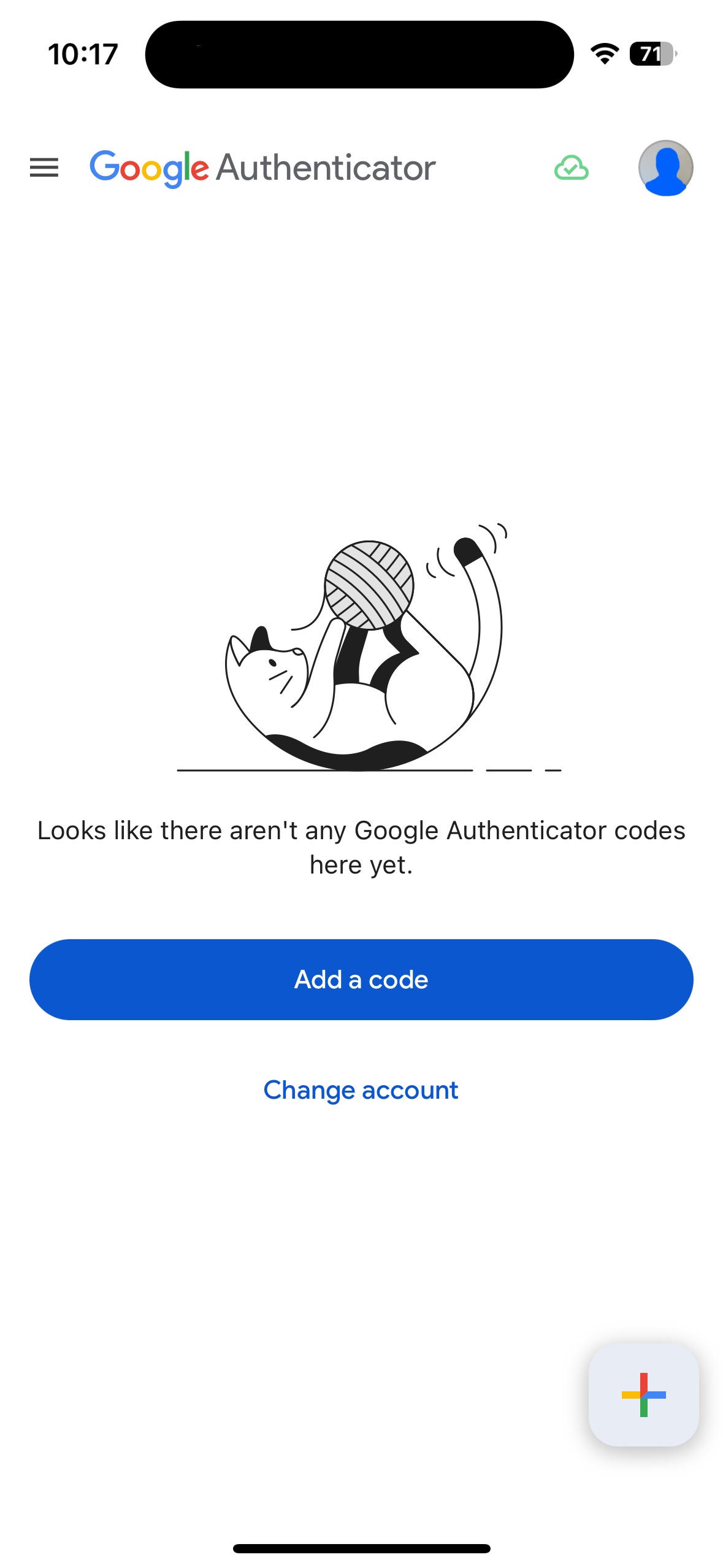Tap the colorful plus floating button
Viewport: 723px width, 1568px height.
click(643, 1394)
